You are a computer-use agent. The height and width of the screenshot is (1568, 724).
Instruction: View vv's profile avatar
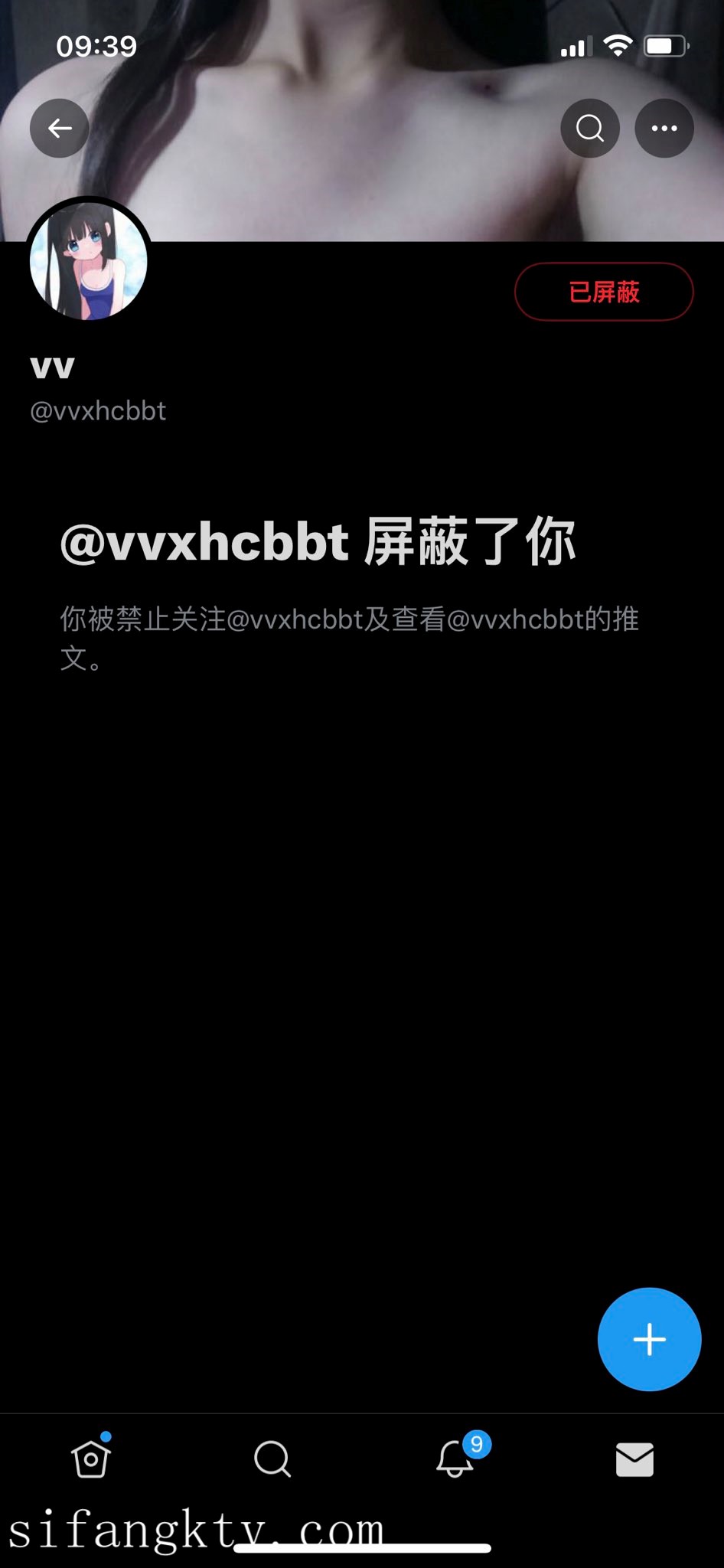(x=89, y=262)
